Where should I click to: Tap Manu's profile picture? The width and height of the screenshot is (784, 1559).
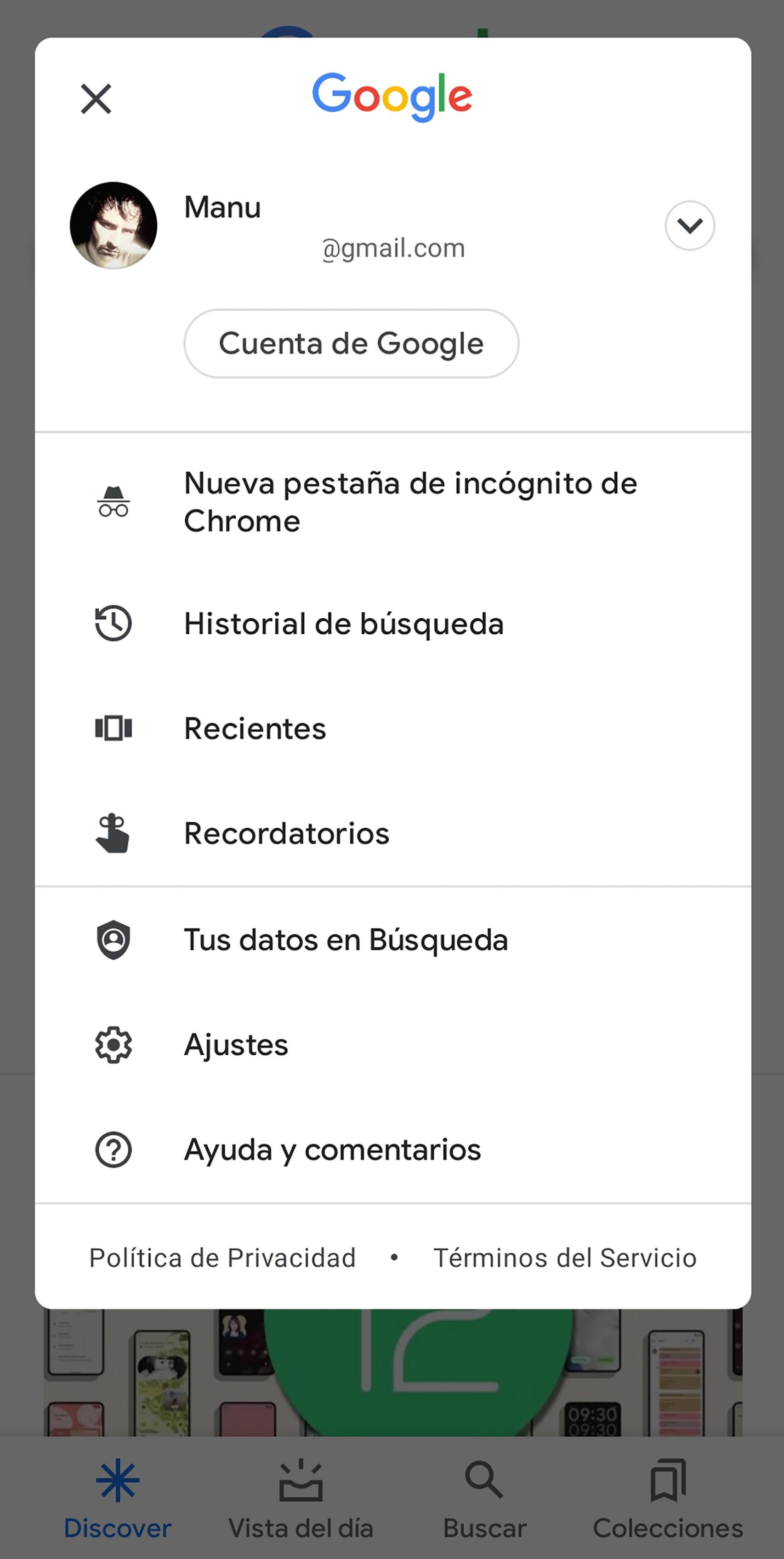(x=114, y=226)
